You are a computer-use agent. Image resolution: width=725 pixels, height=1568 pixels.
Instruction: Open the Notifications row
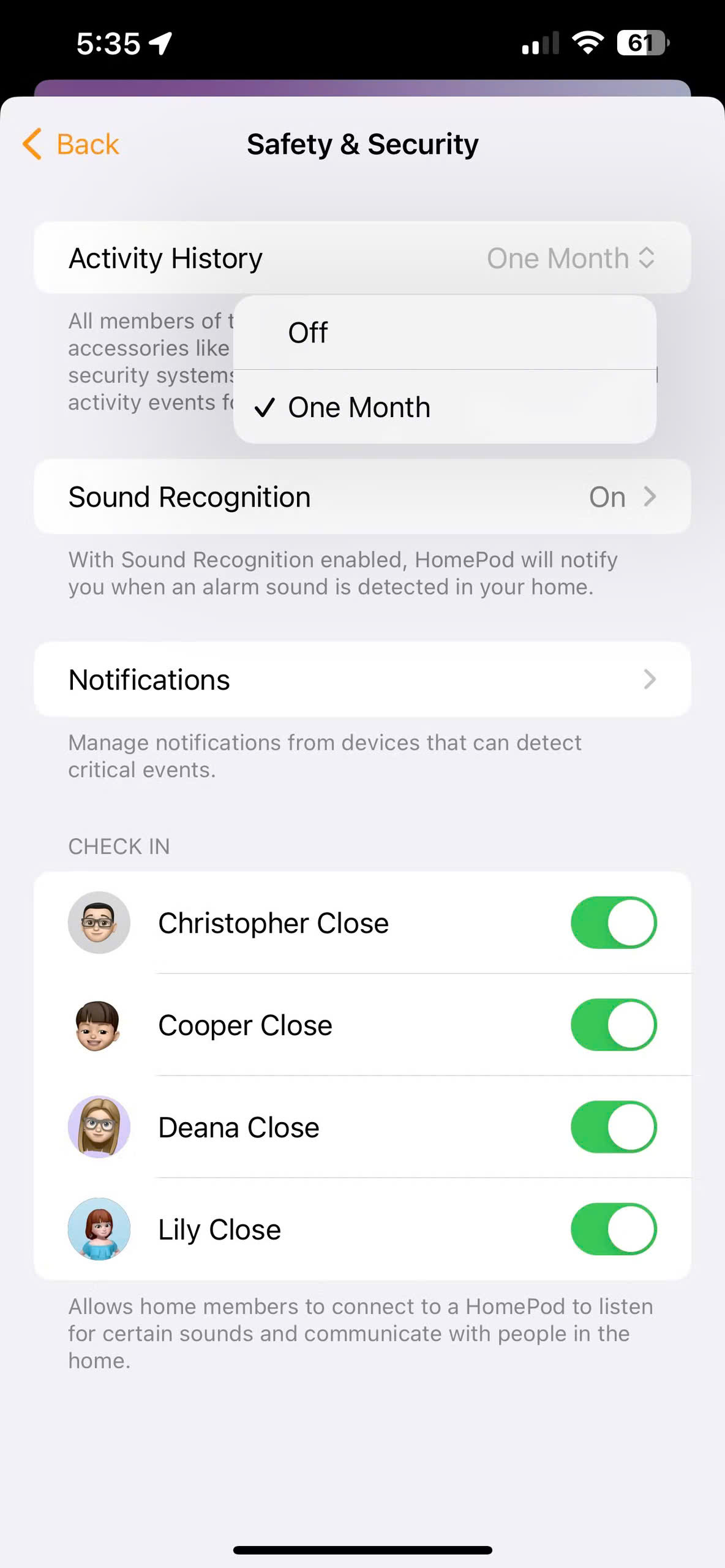[x=362, y=679]
